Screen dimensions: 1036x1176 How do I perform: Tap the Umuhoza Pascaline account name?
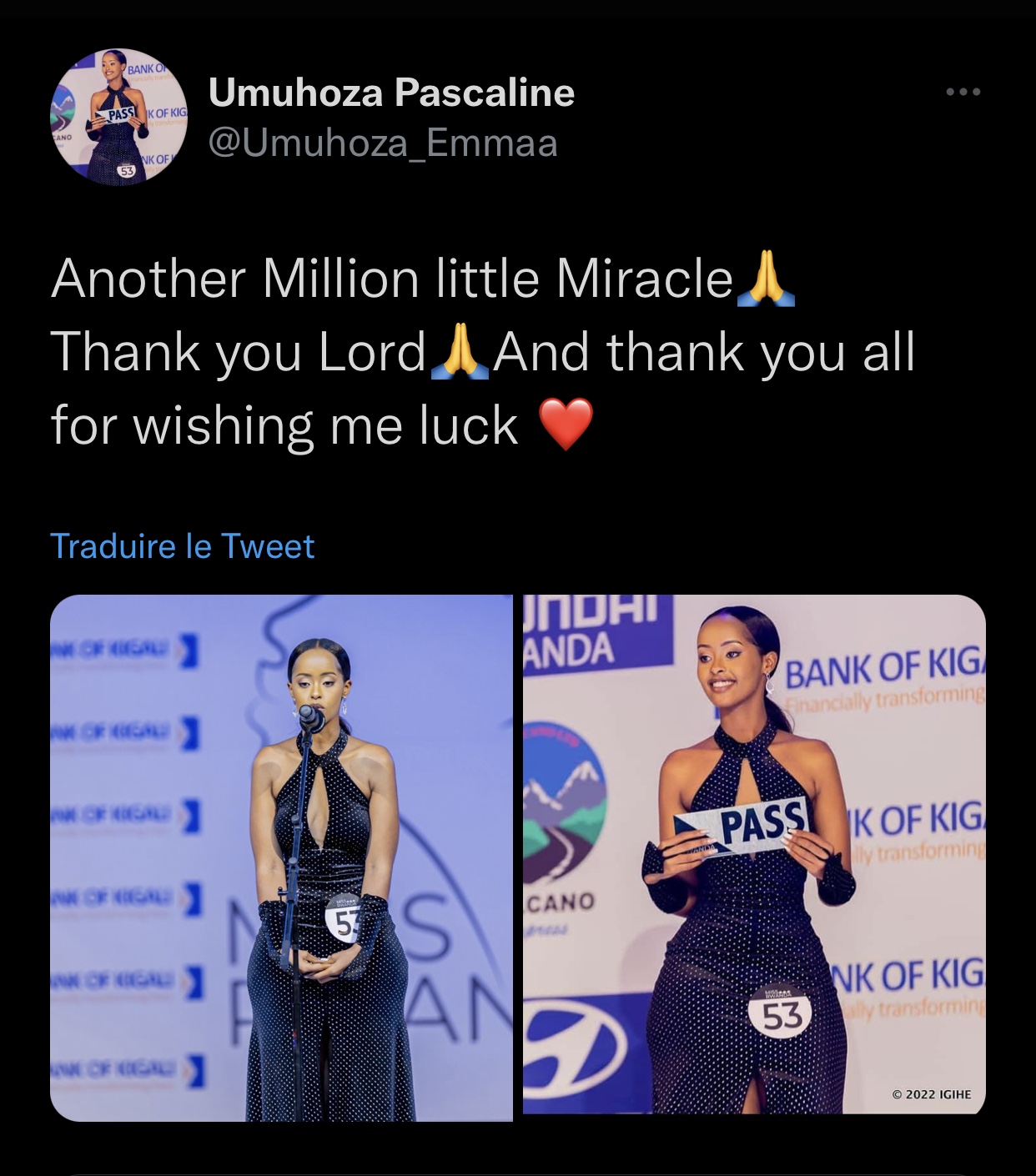[x=391, y=92]
